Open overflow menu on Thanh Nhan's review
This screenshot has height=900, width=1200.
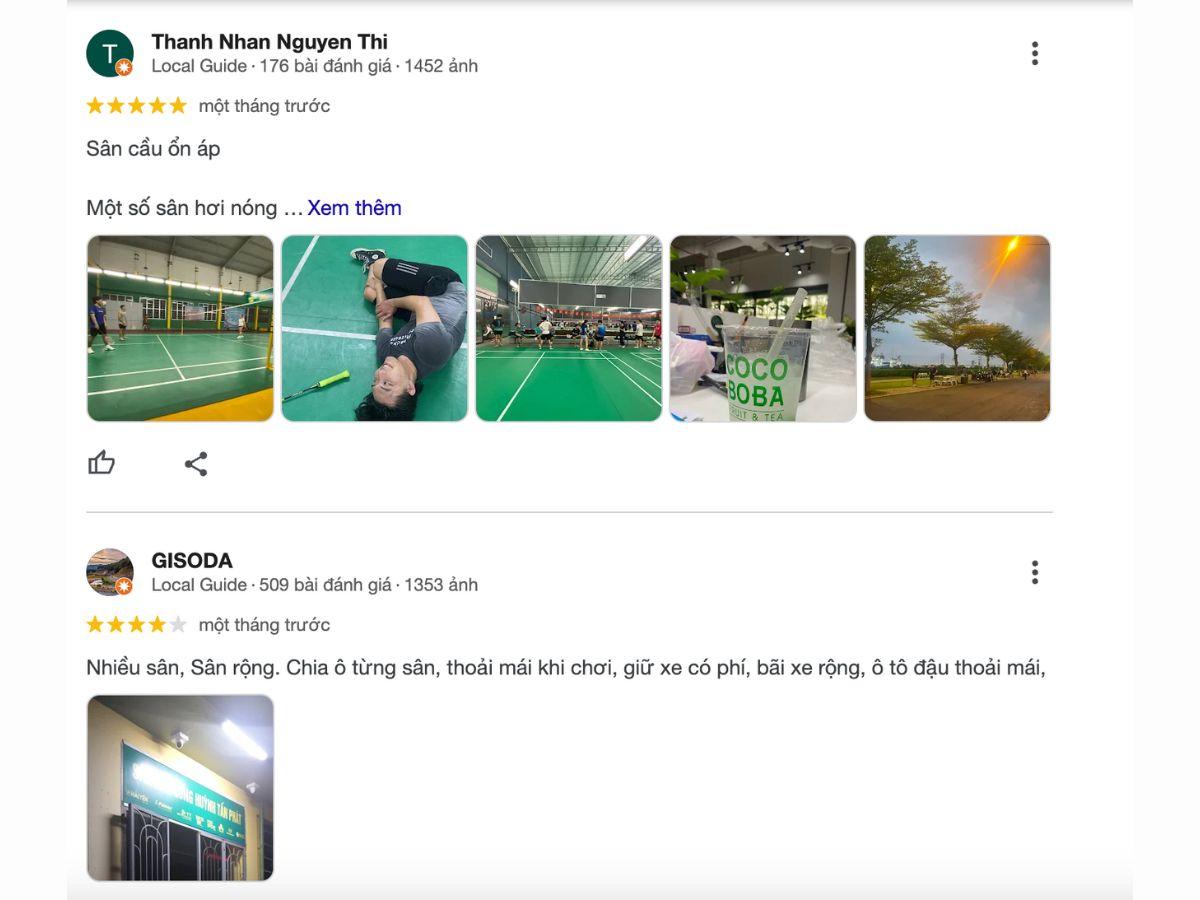tap(1034, 54)
